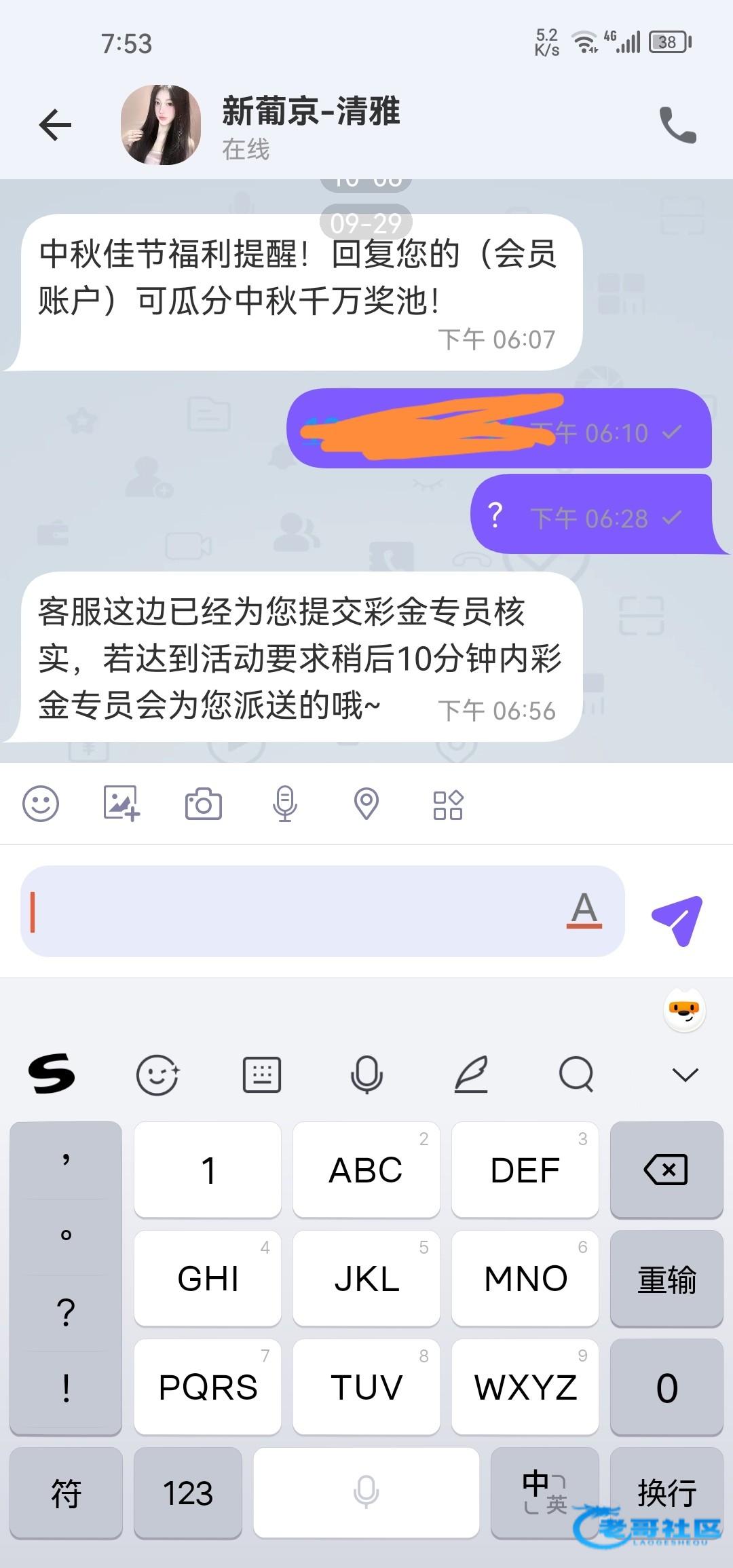
Task: Open the more attachments grid
Action: click(x=448, y=805)
